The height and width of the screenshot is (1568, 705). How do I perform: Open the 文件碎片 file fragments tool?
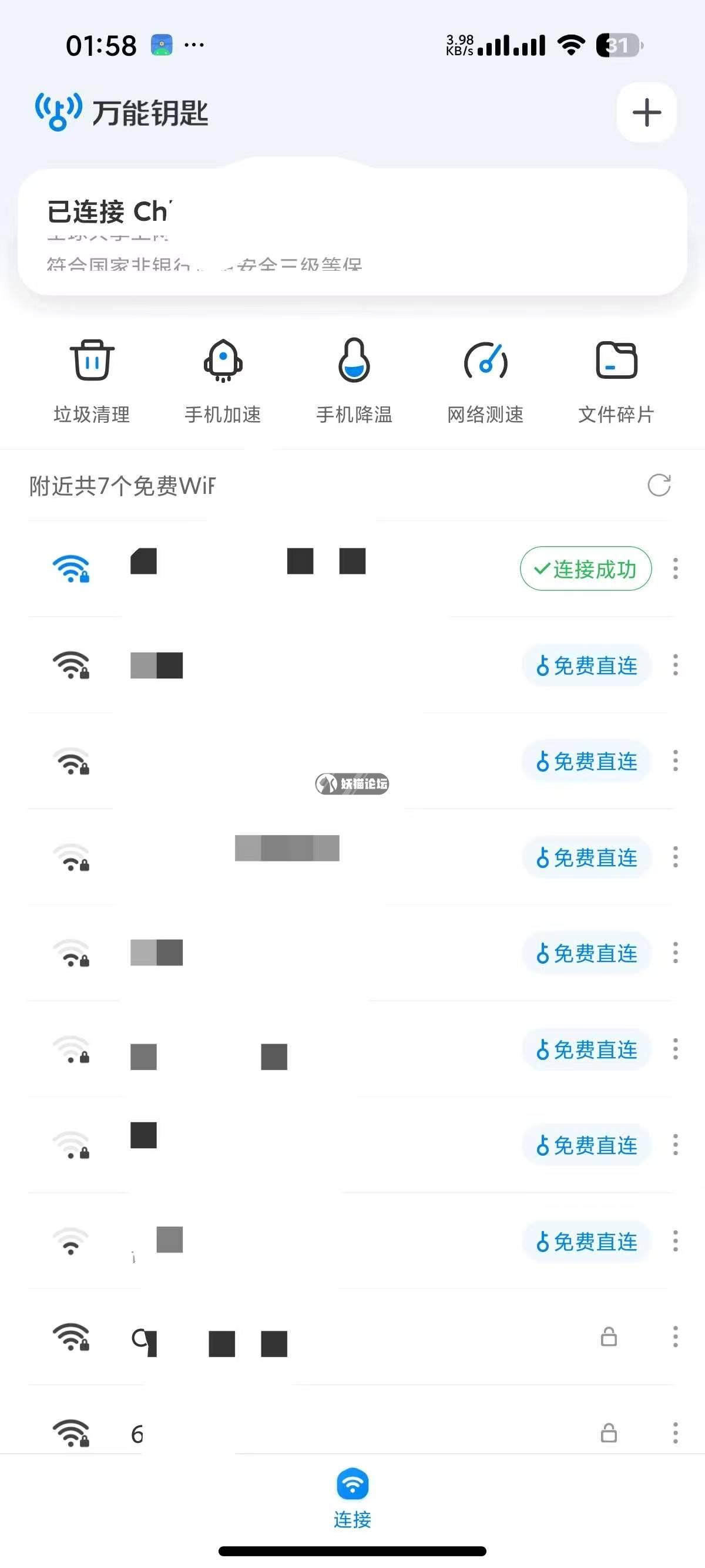tap(616, 378)
